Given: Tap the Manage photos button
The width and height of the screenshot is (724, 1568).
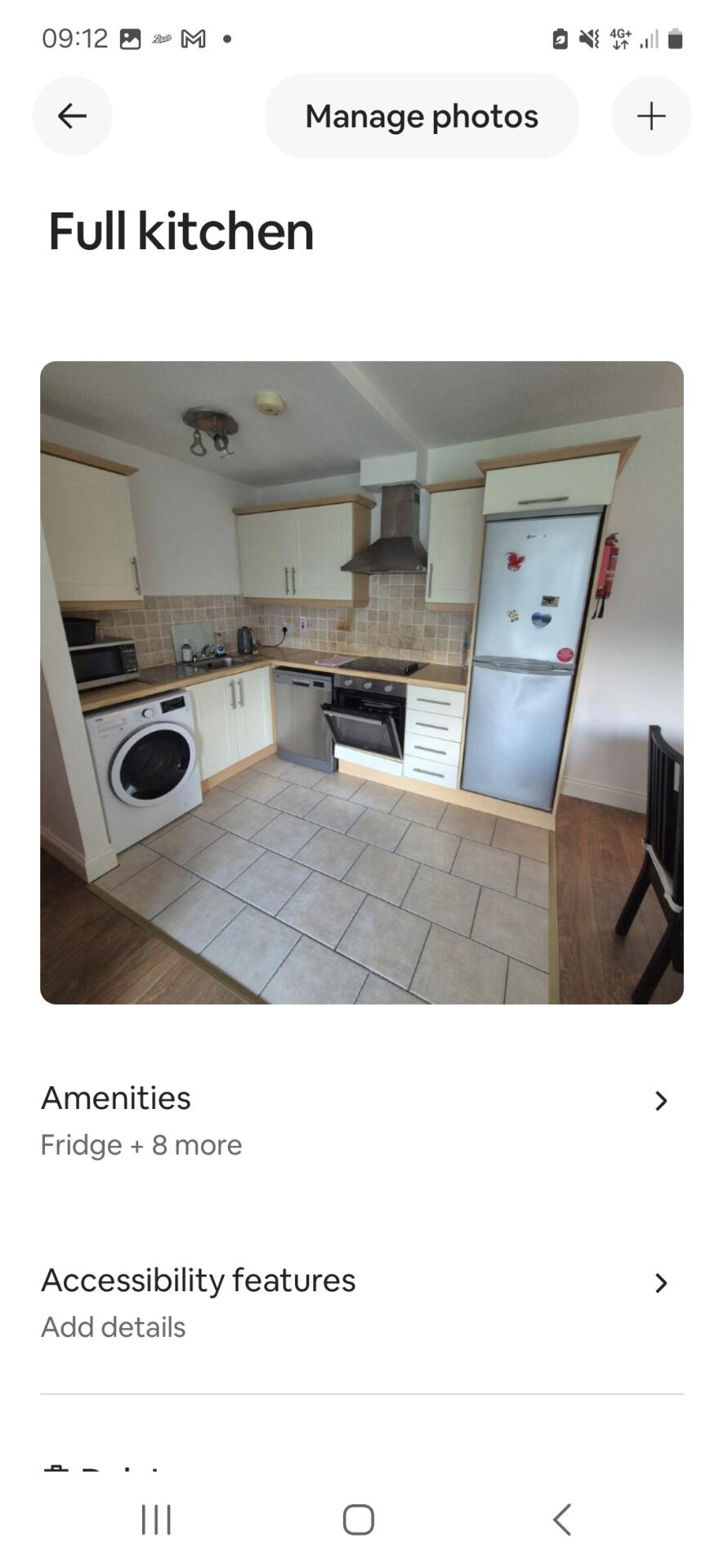Looking at the screenshot, I should (x=422, y=116).
